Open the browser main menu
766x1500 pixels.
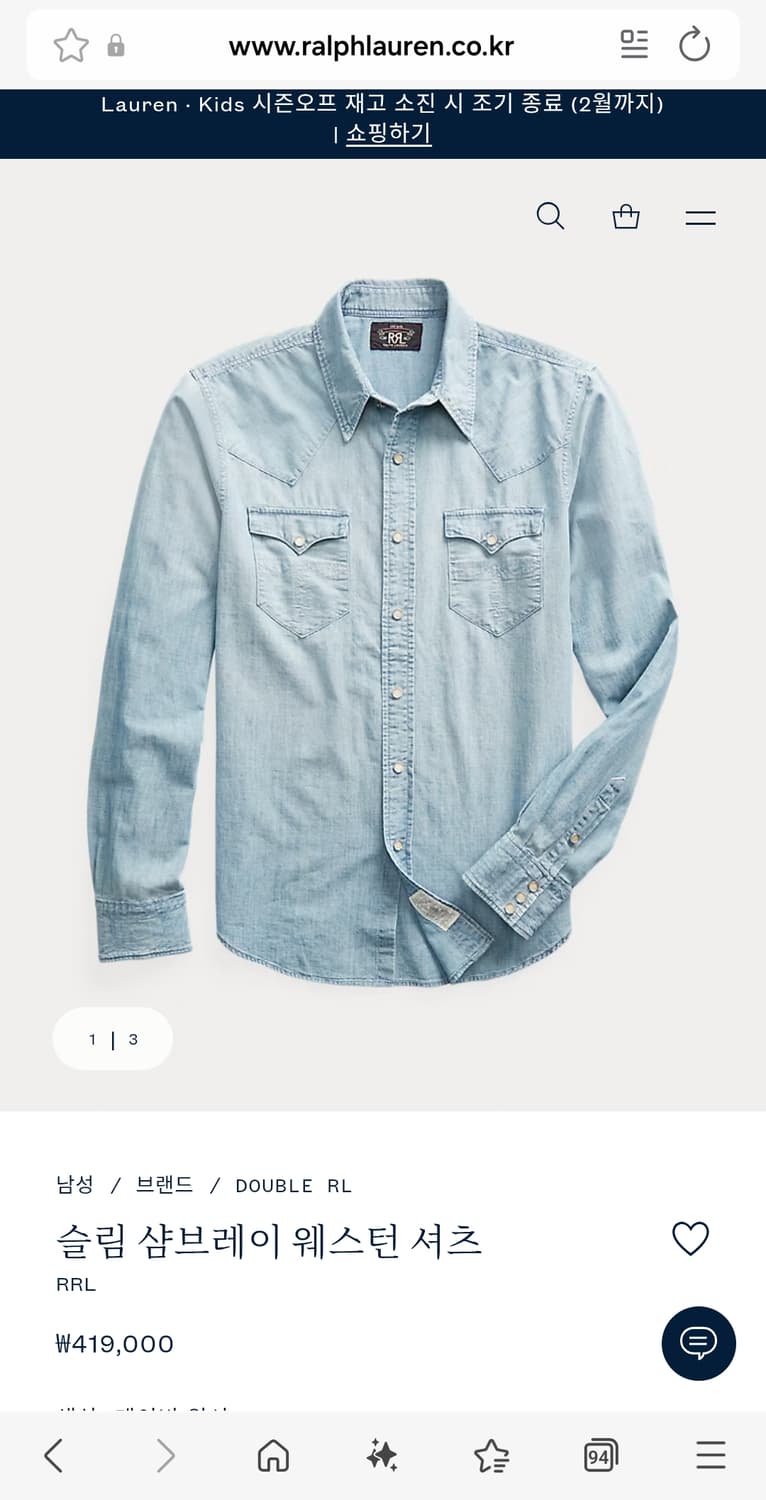pos(710,1456)
